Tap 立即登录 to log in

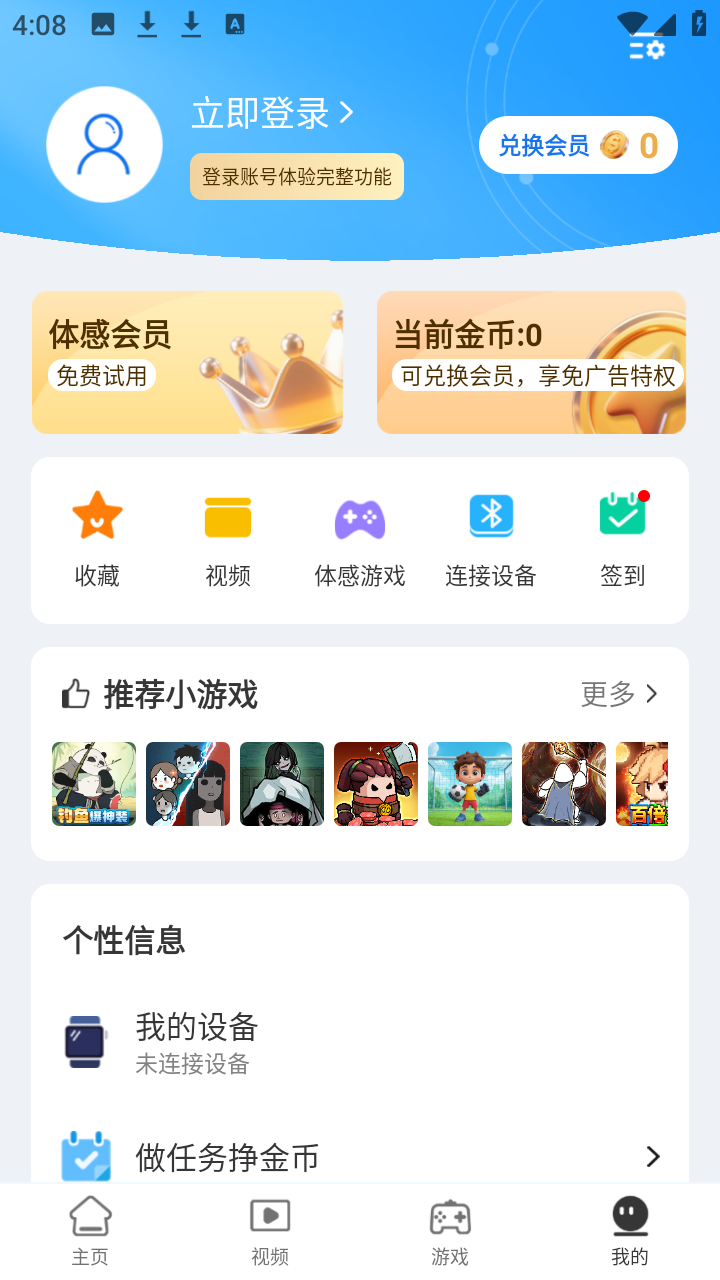[272, 113]
